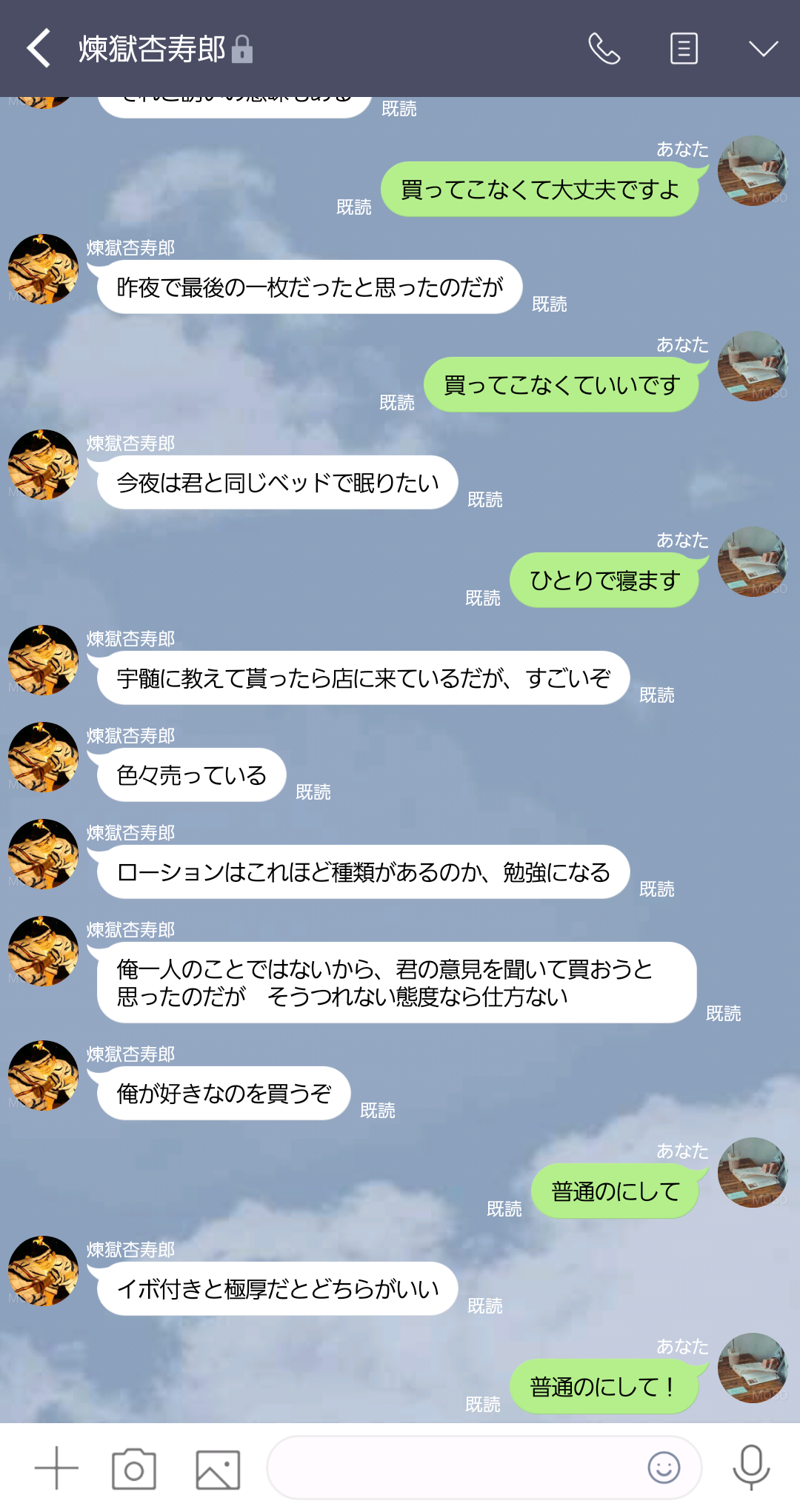Record a voice message
Screen dimensions: 800x1512
pyautogui.click(x=751, y=1467)
